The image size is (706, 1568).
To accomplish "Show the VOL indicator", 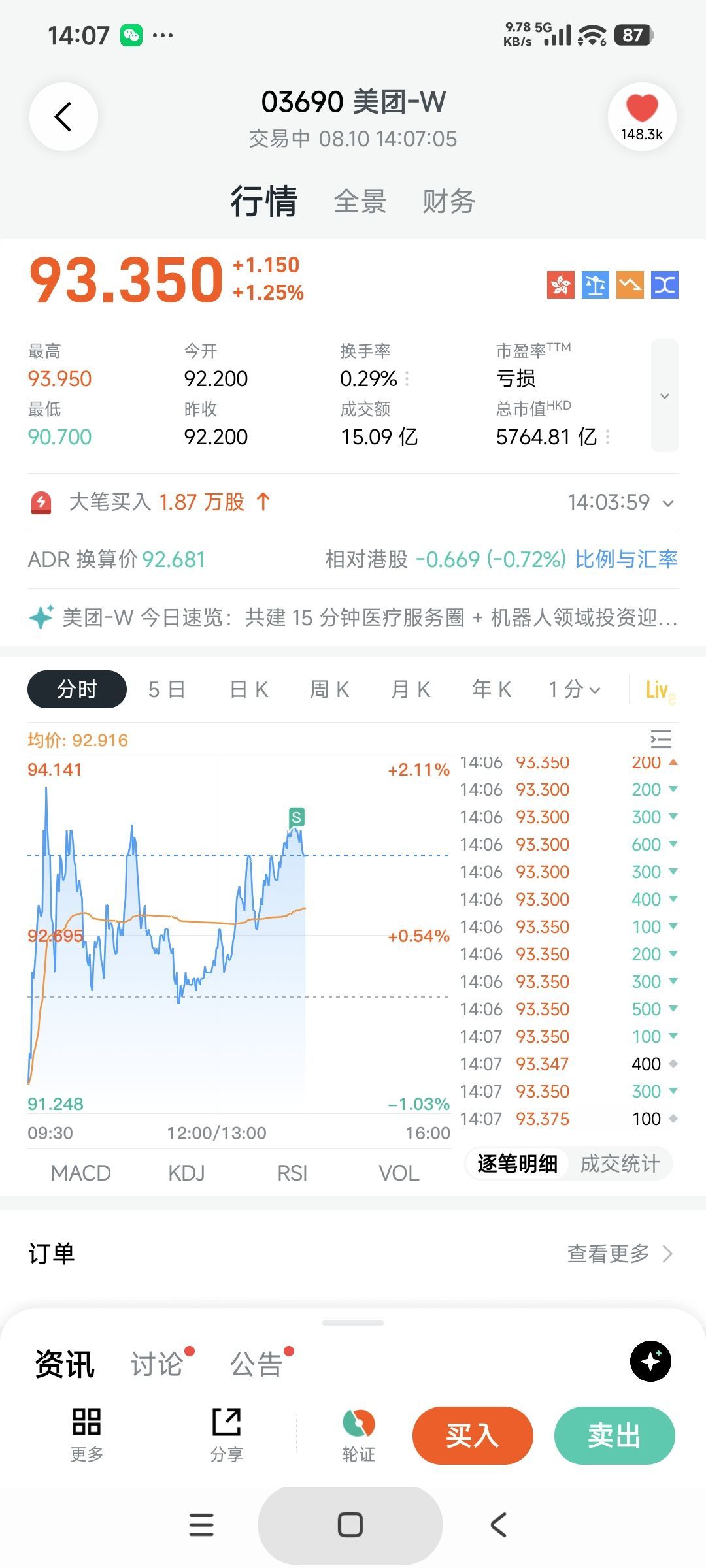I will coord(399,1173).
